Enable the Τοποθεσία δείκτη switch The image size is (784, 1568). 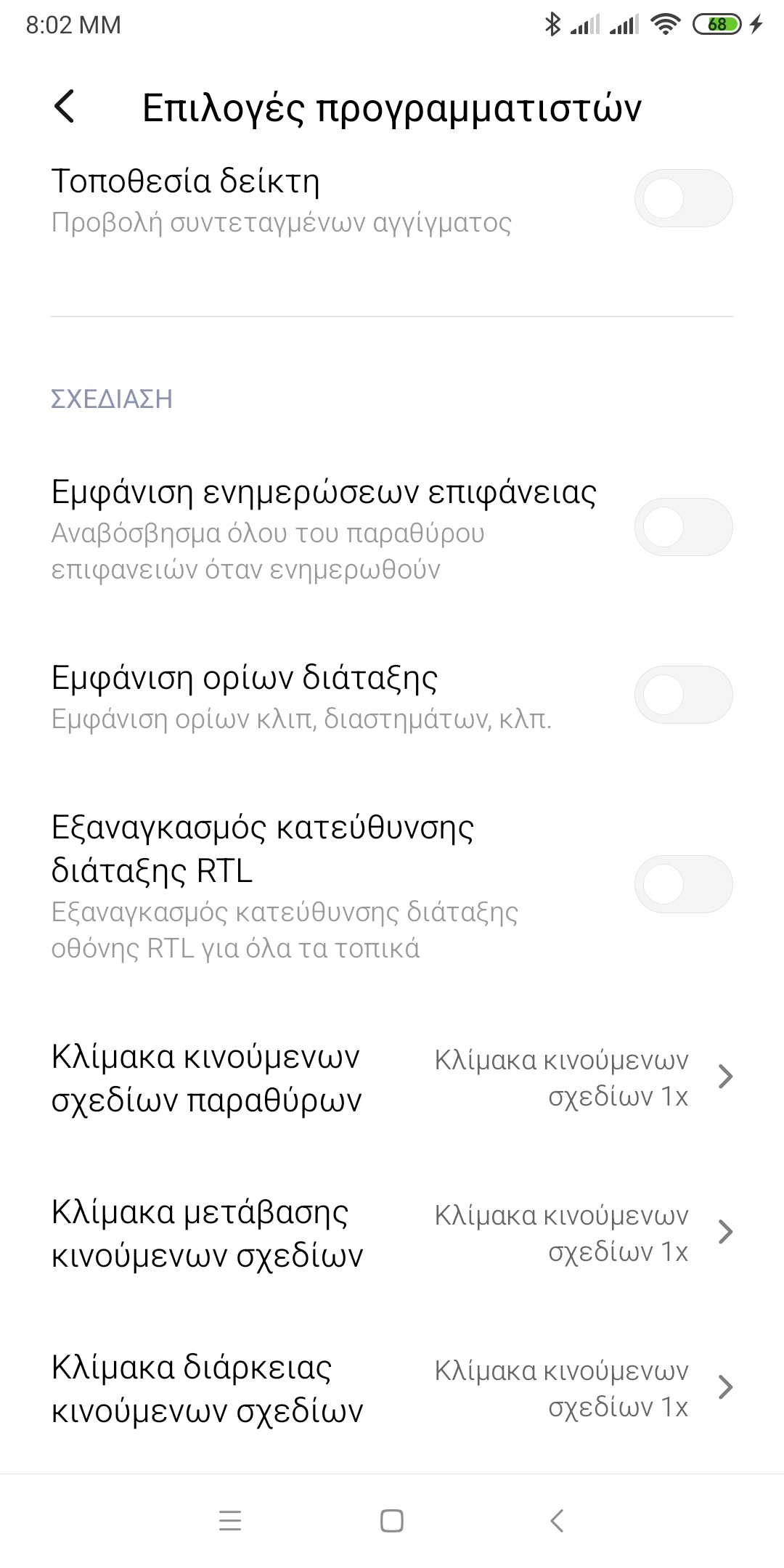pos(682,198)
